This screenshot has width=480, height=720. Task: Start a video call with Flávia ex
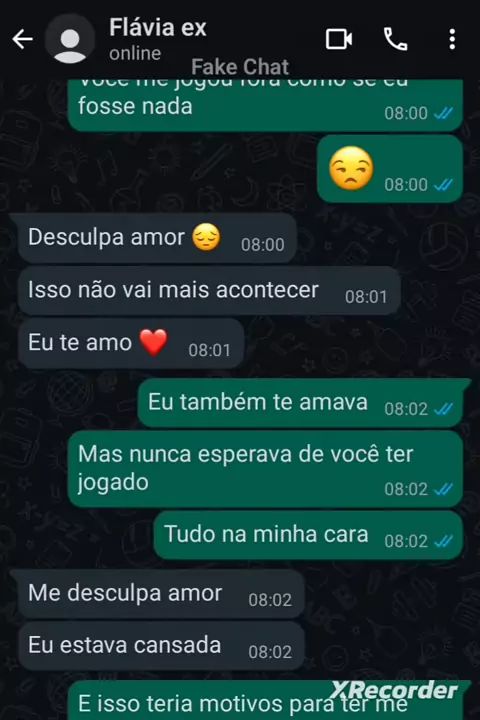pyautogui.click(x=339, y=39)
